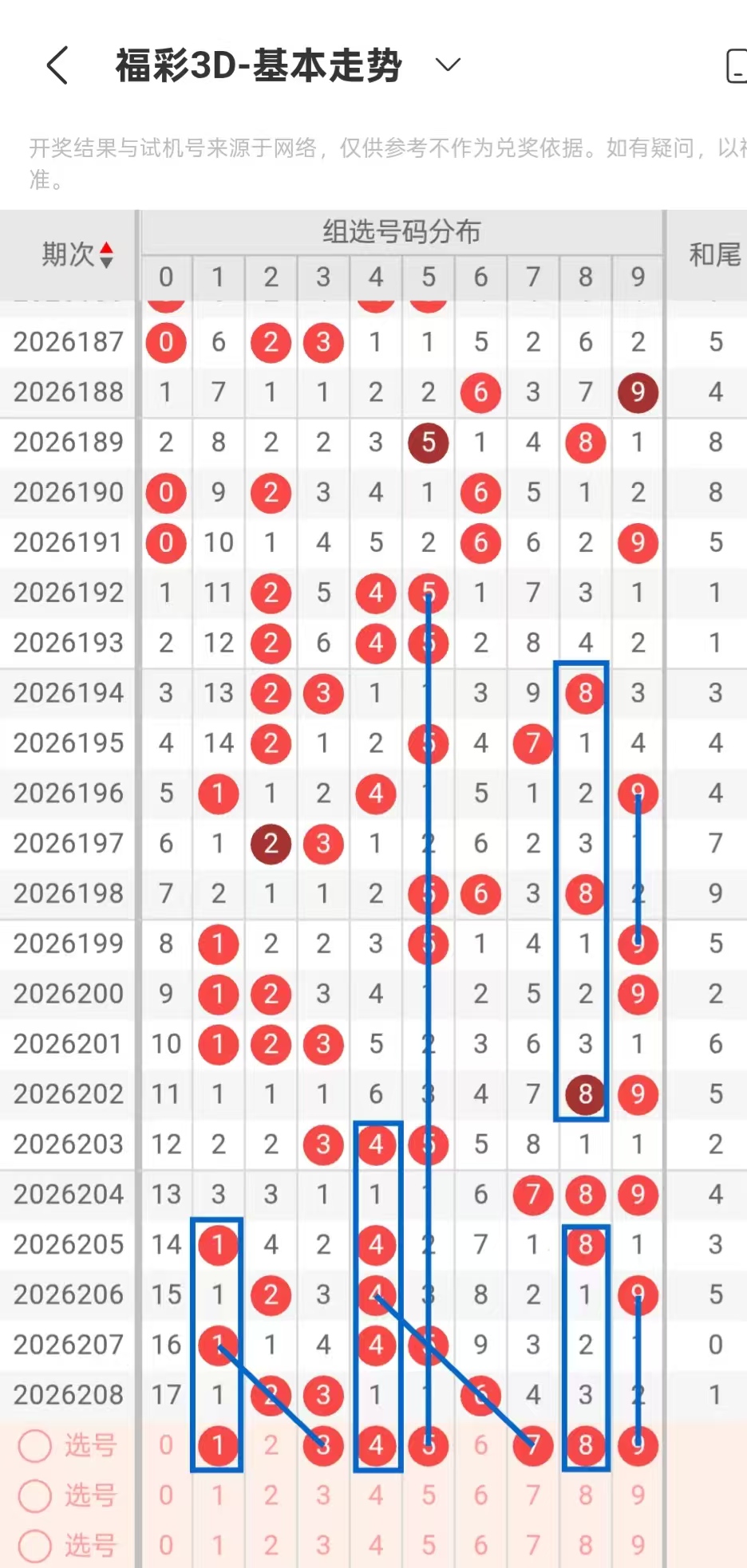This screenshot has height=1568, width=747.
Task: Deselect highlighted number 4 in the selection row
Action: tap(376, 1446)
